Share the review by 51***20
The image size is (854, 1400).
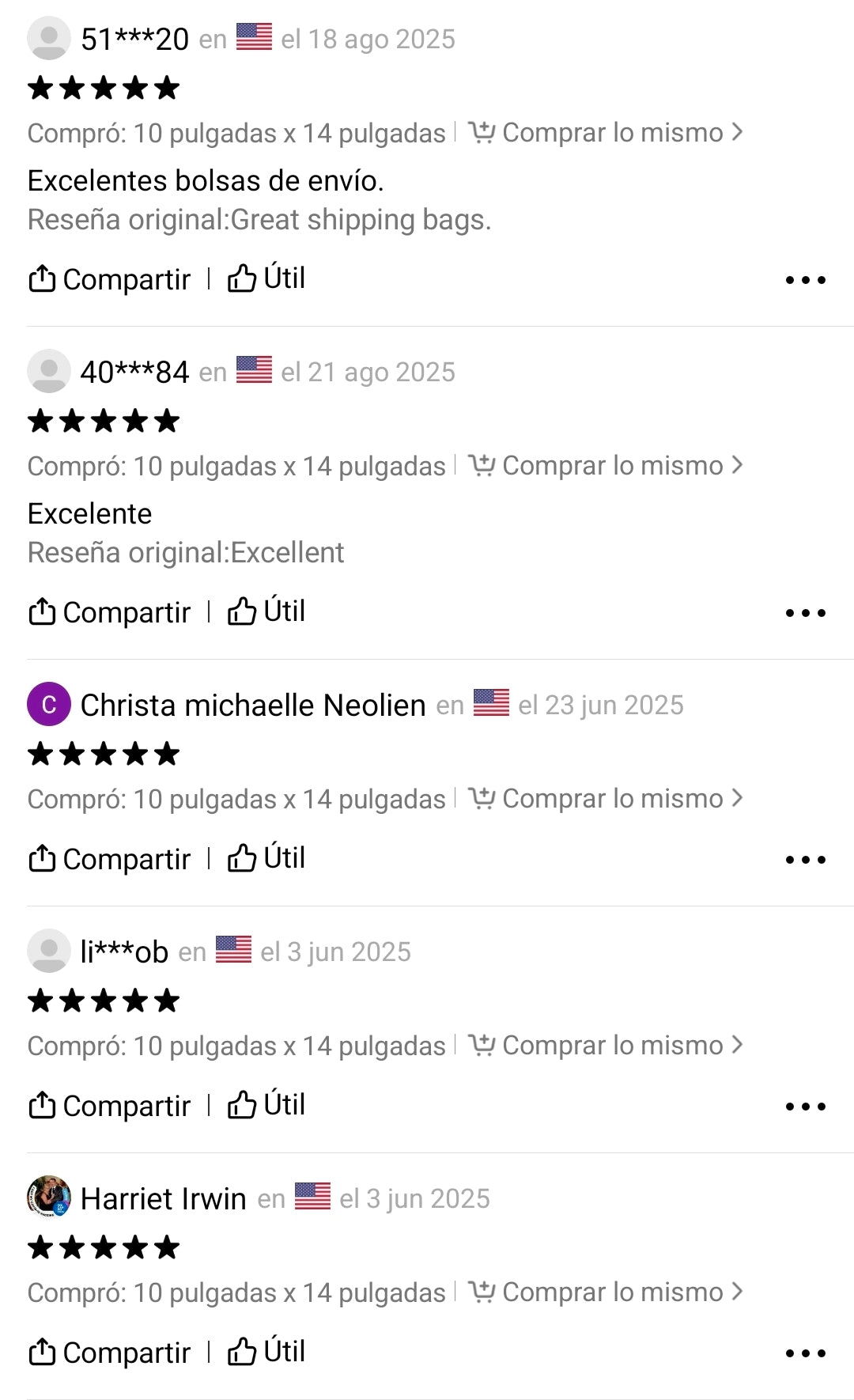click(110, 279)
